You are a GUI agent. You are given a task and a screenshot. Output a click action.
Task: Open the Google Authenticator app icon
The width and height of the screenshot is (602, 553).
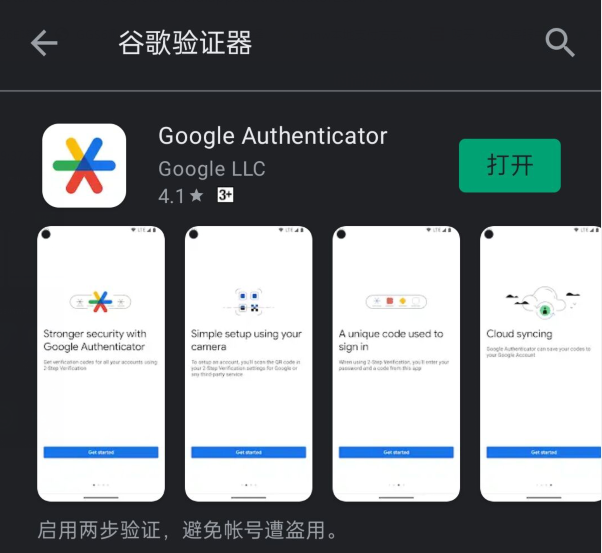coord(84,165)
